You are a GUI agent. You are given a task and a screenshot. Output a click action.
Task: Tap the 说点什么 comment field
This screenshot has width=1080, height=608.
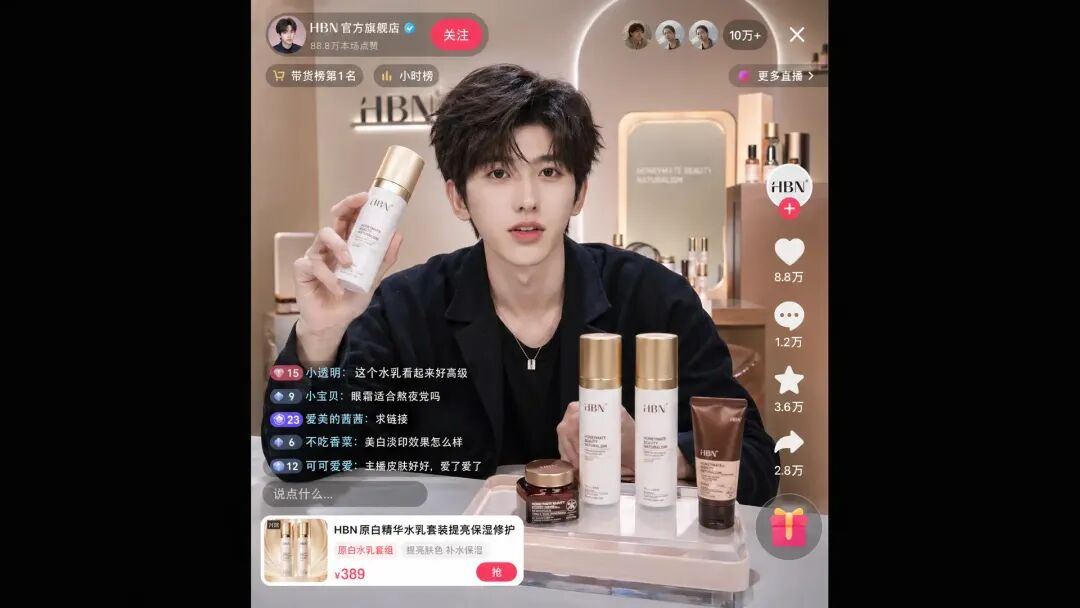[x=345, y=494]
